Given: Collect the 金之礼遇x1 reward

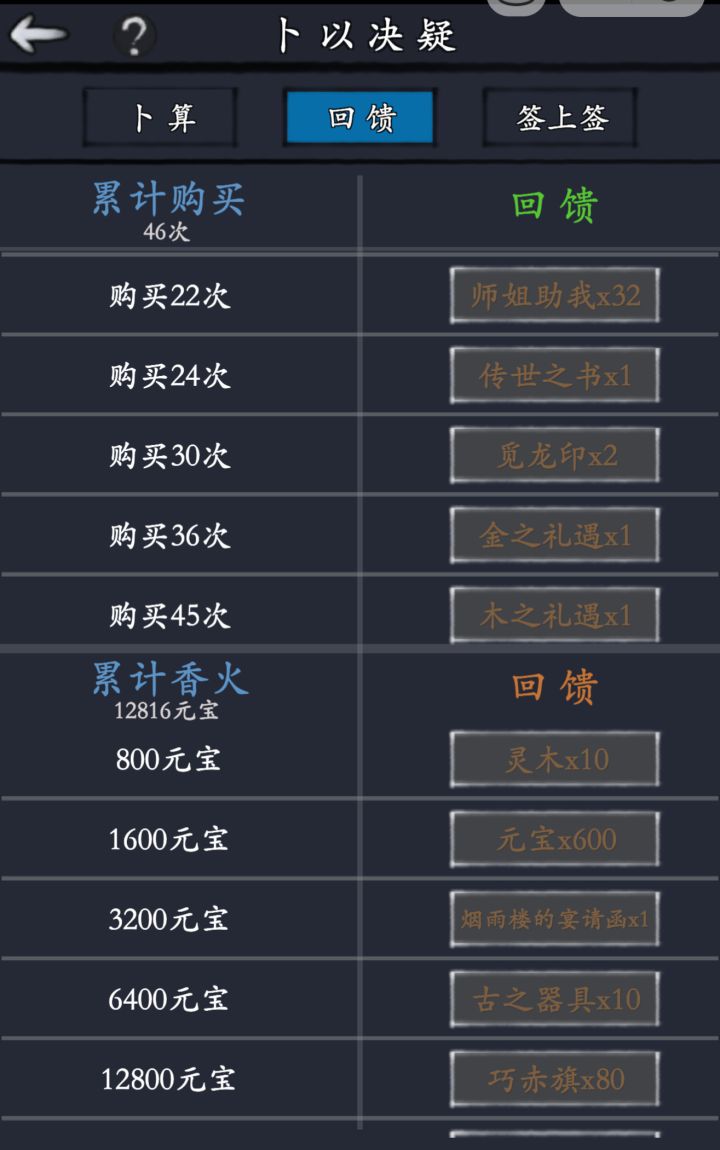Looking at the screenshot, I should click(554, 535).
